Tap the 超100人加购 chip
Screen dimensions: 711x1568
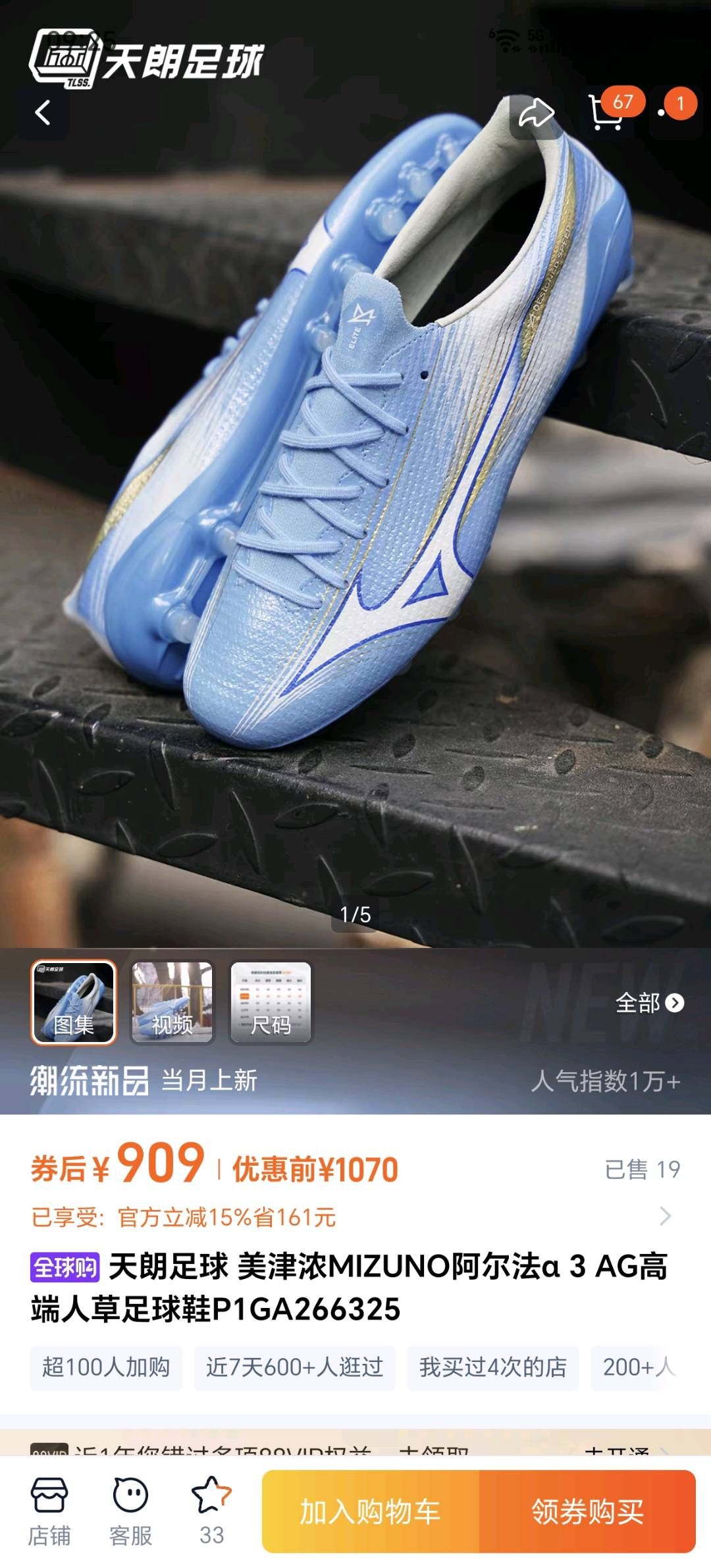pos(106,1367)
